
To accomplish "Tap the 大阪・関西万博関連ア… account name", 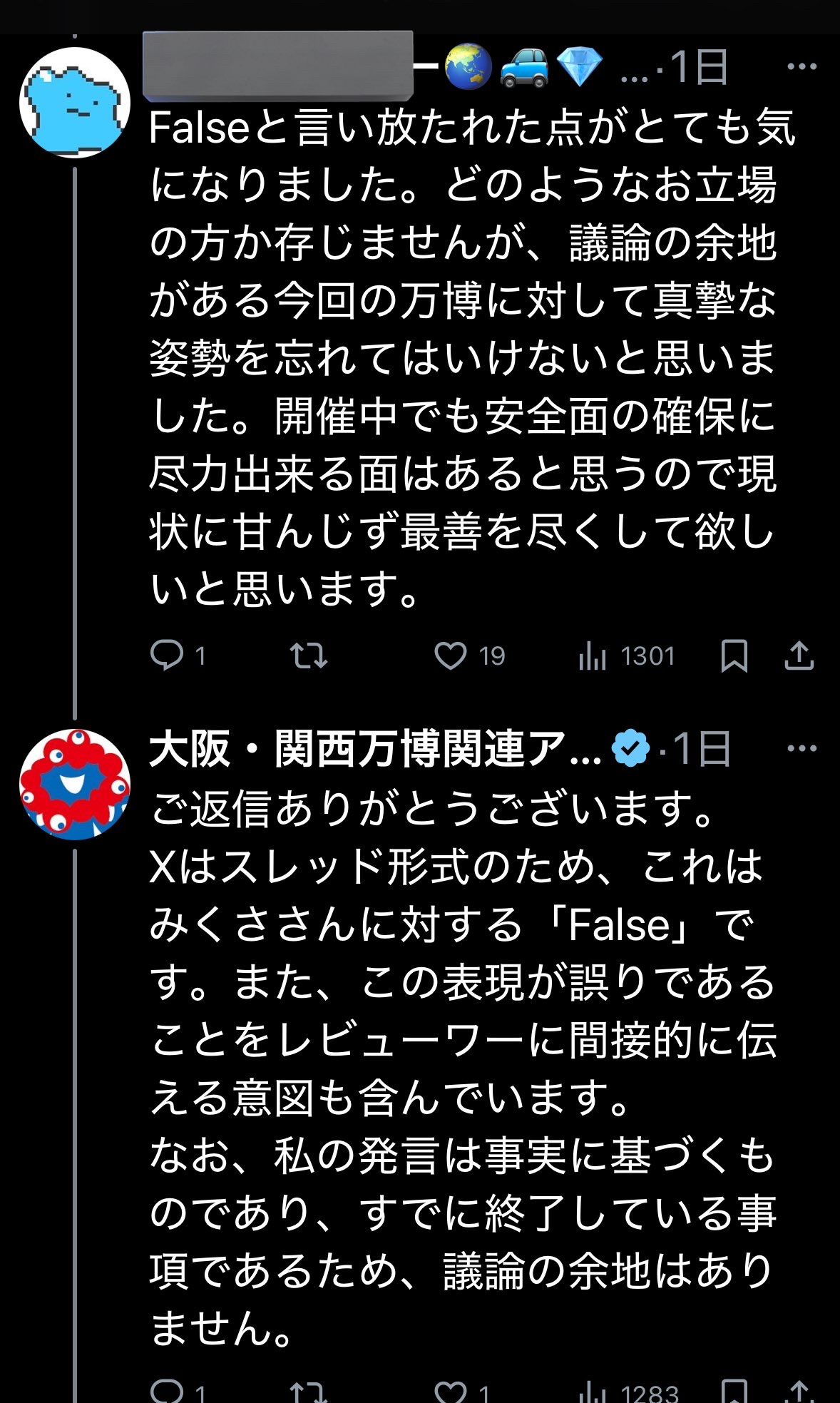I will pyautogui.click(x=375, y=749).
